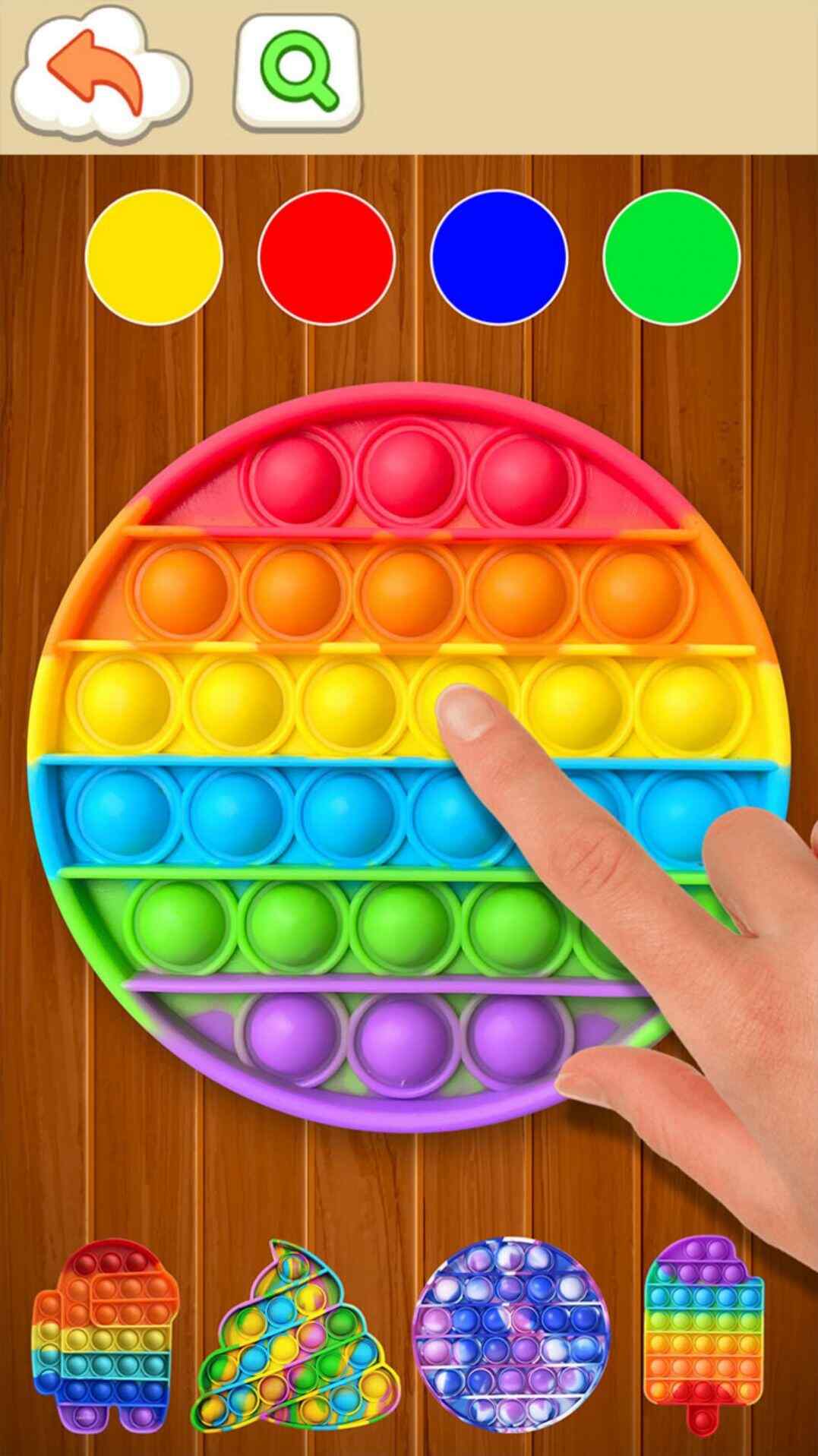Choose the blue-purple marble round pop toy
The height and width of the screenshot is (1456, 818).
[x=510, y=1333]
